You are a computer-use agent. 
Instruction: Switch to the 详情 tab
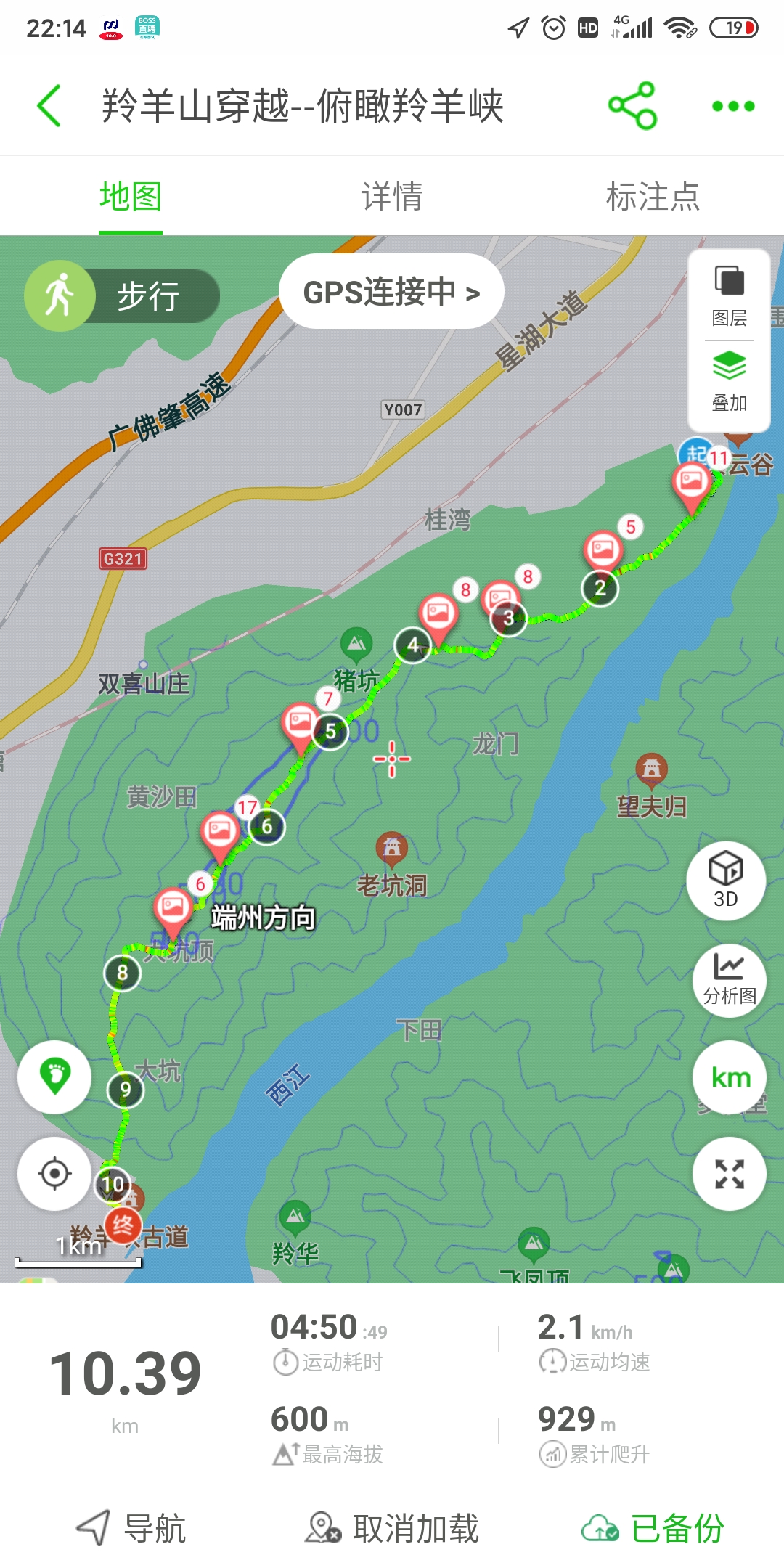pos(392,197)
